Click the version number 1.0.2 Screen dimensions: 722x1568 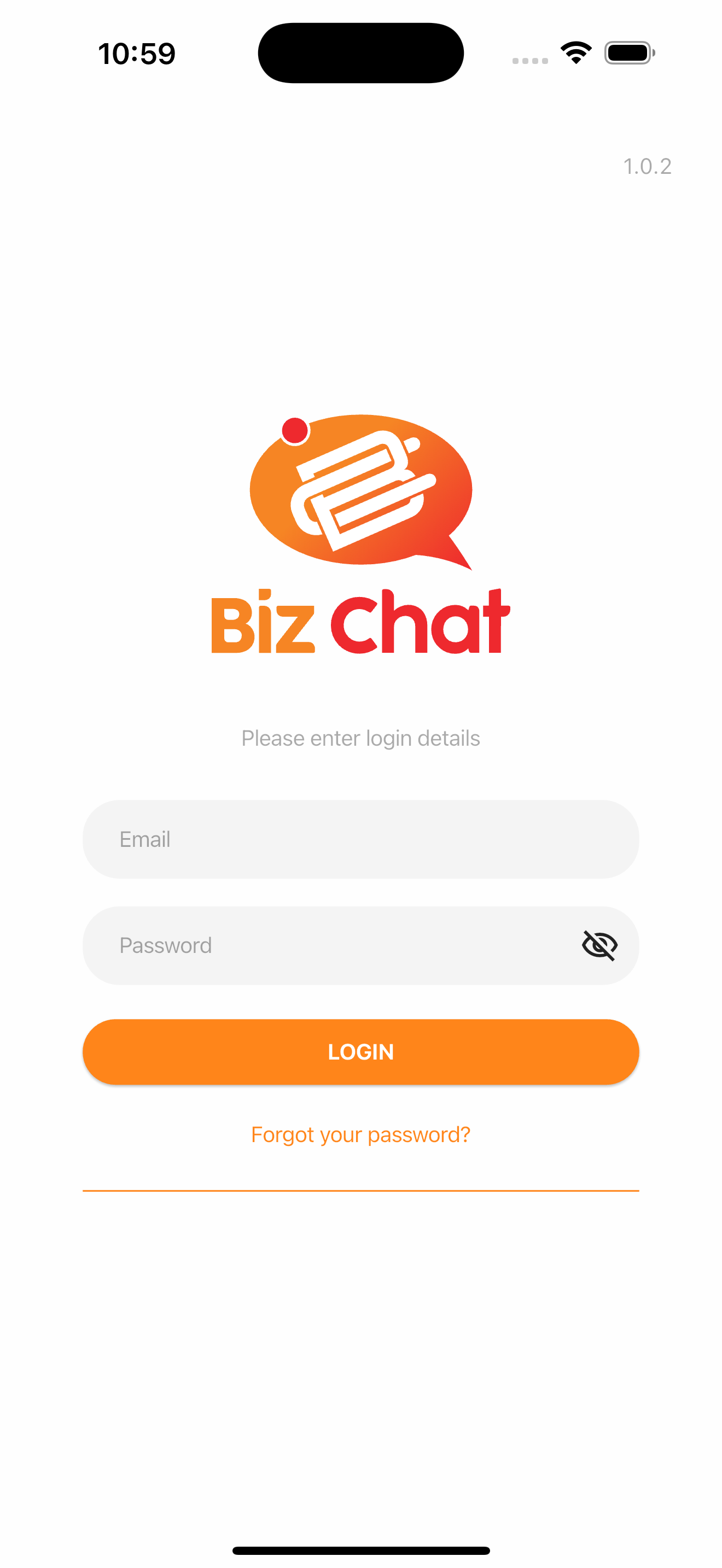point(647,166)
